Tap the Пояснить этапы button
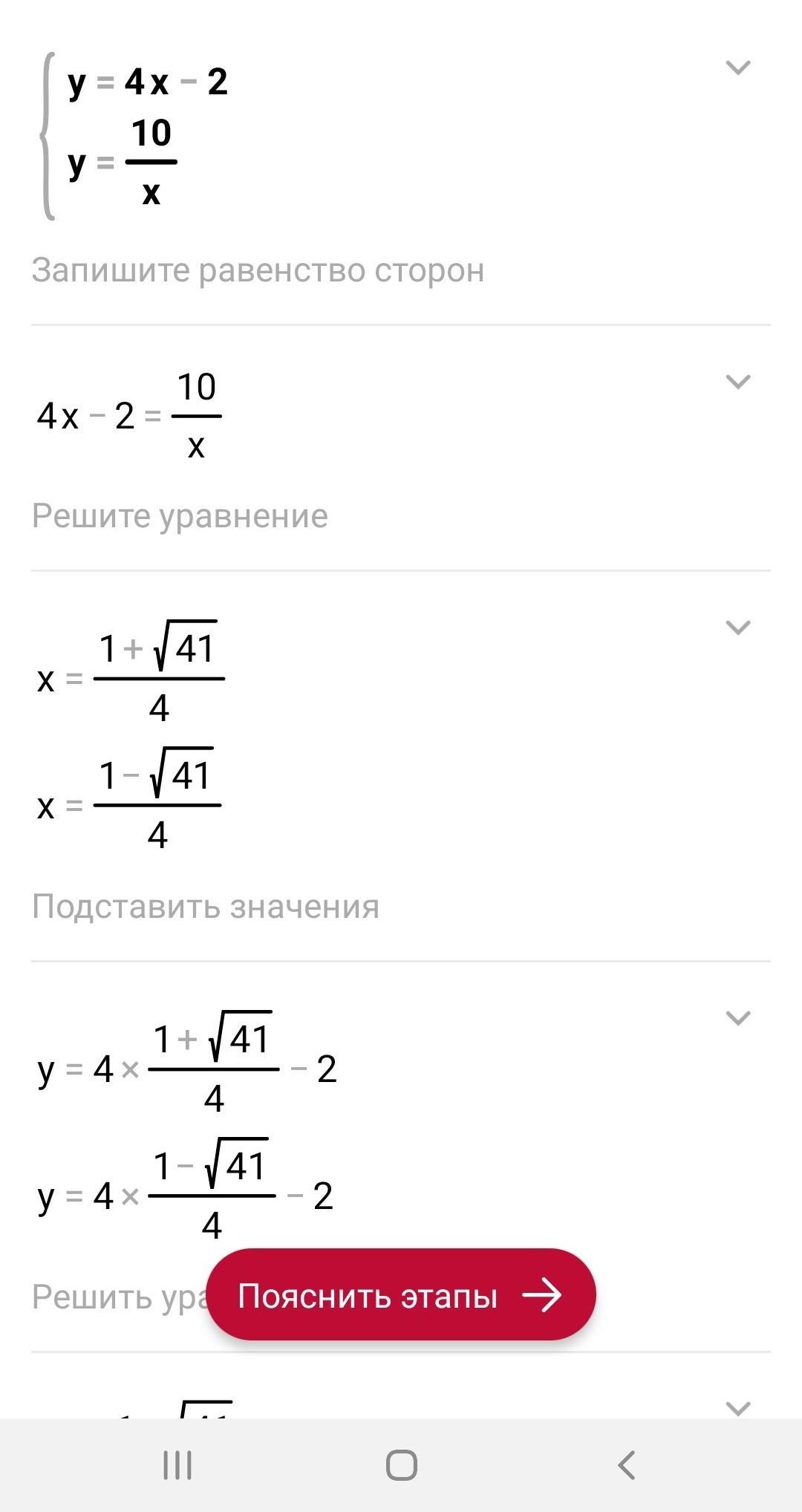Viewport: 802px width, 1512px height. (x=401, y=1296)
